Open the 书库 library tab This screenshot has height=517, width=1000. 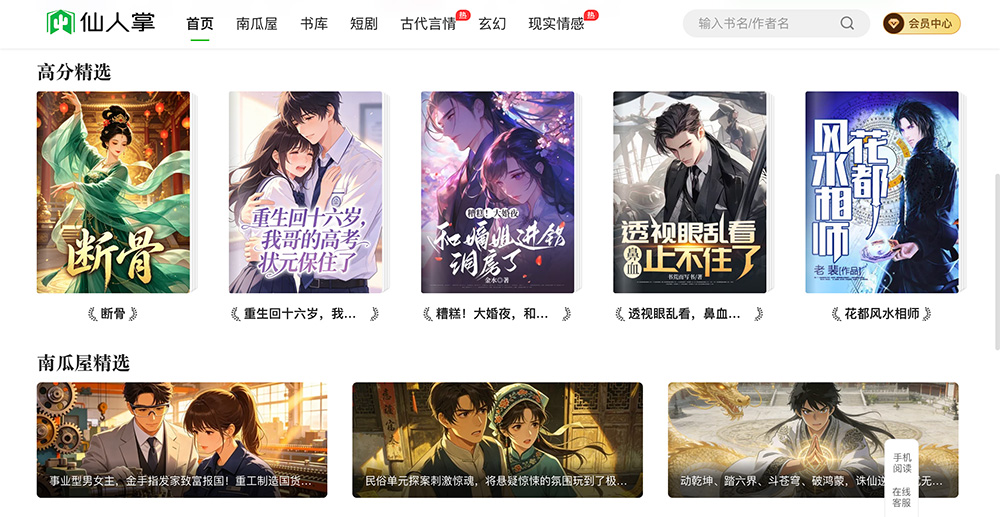(x=314, y=23)
